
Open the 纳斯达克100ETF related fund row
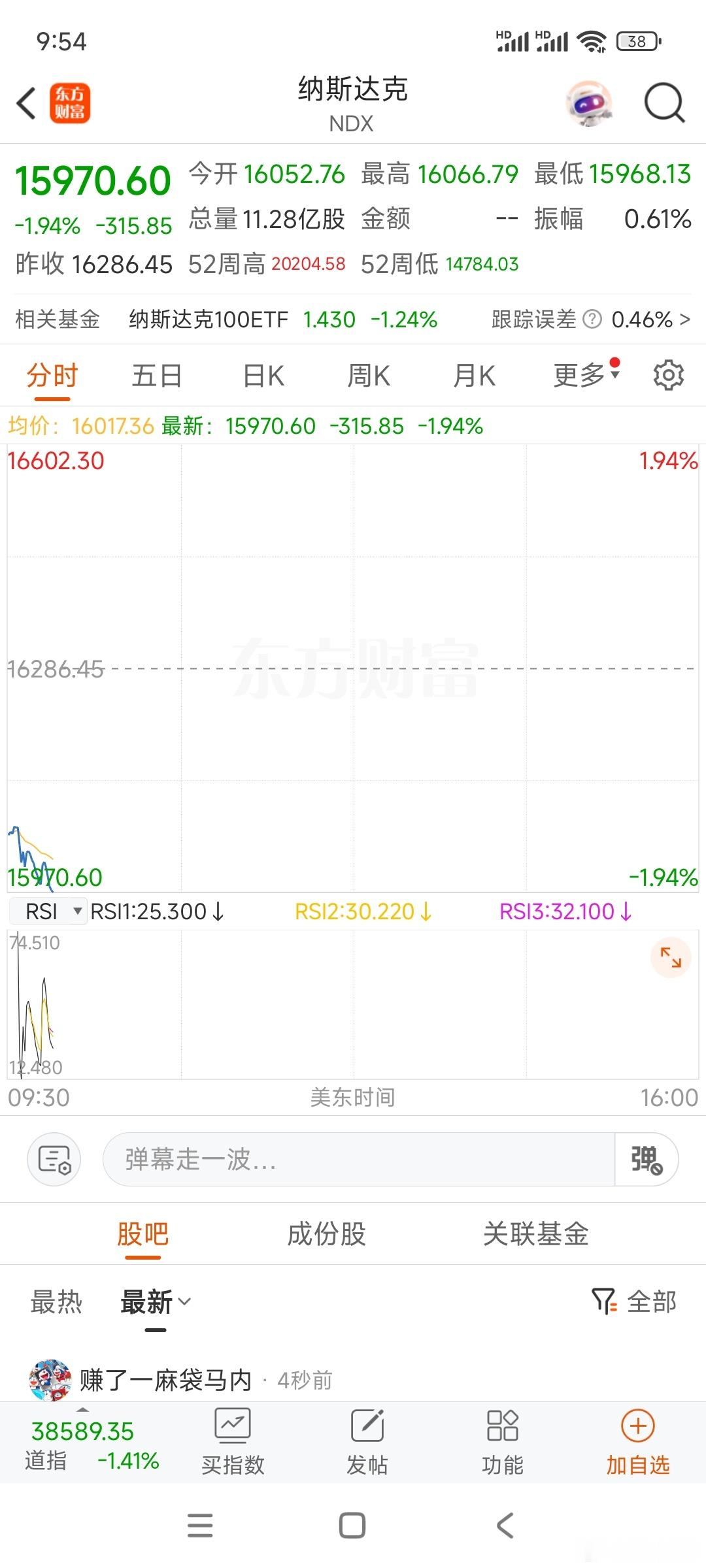click(x=282, y=319)
